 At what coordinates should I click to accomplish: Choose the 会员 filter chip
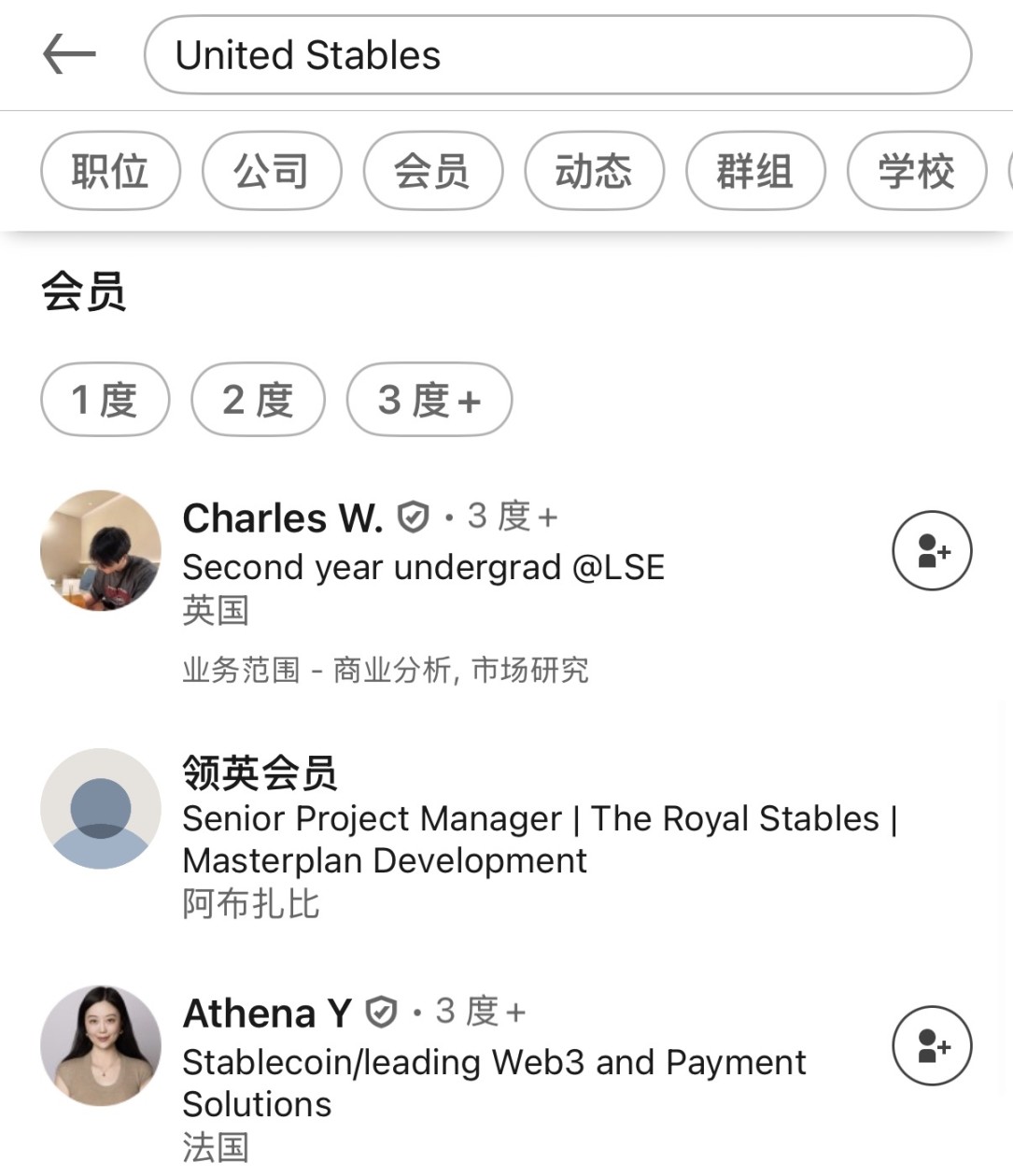click(x=433, y=171)
